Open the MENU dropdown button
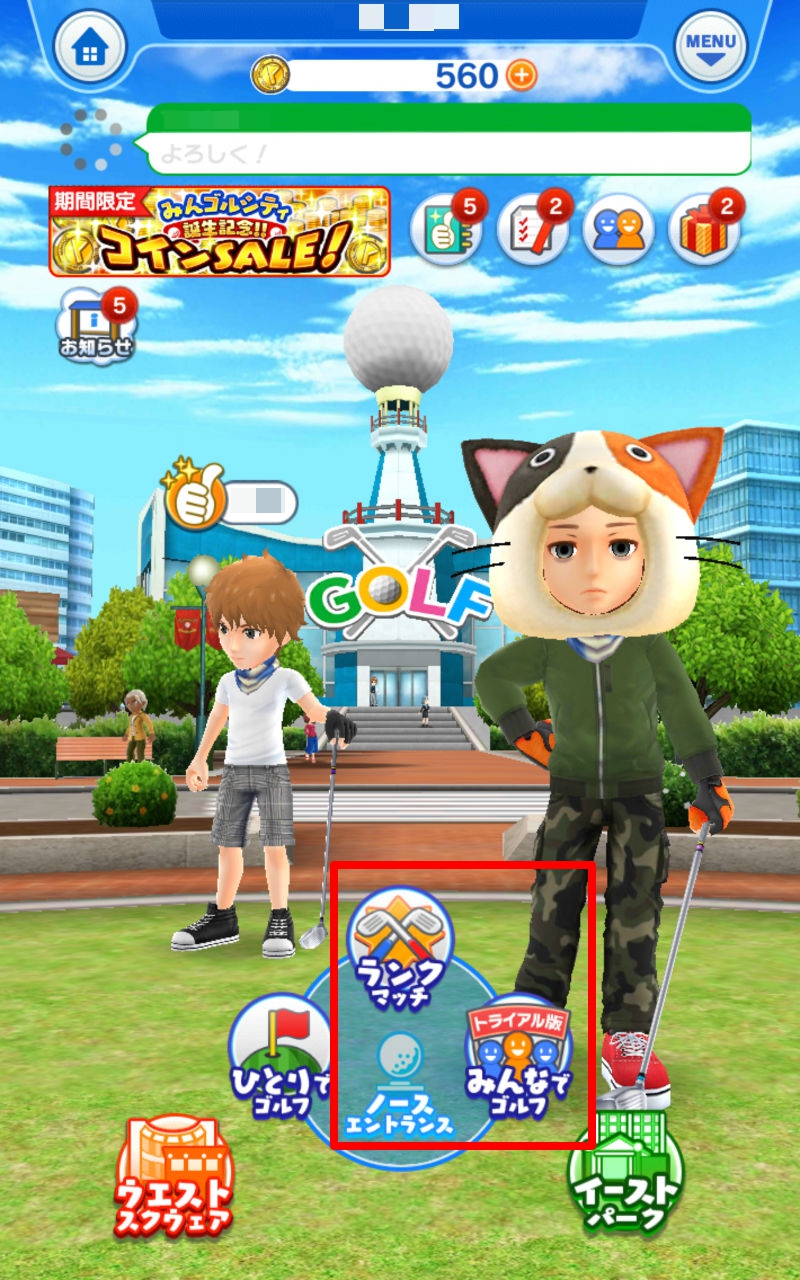This screenshot has width=800, height=1280. tap(711, 46)
